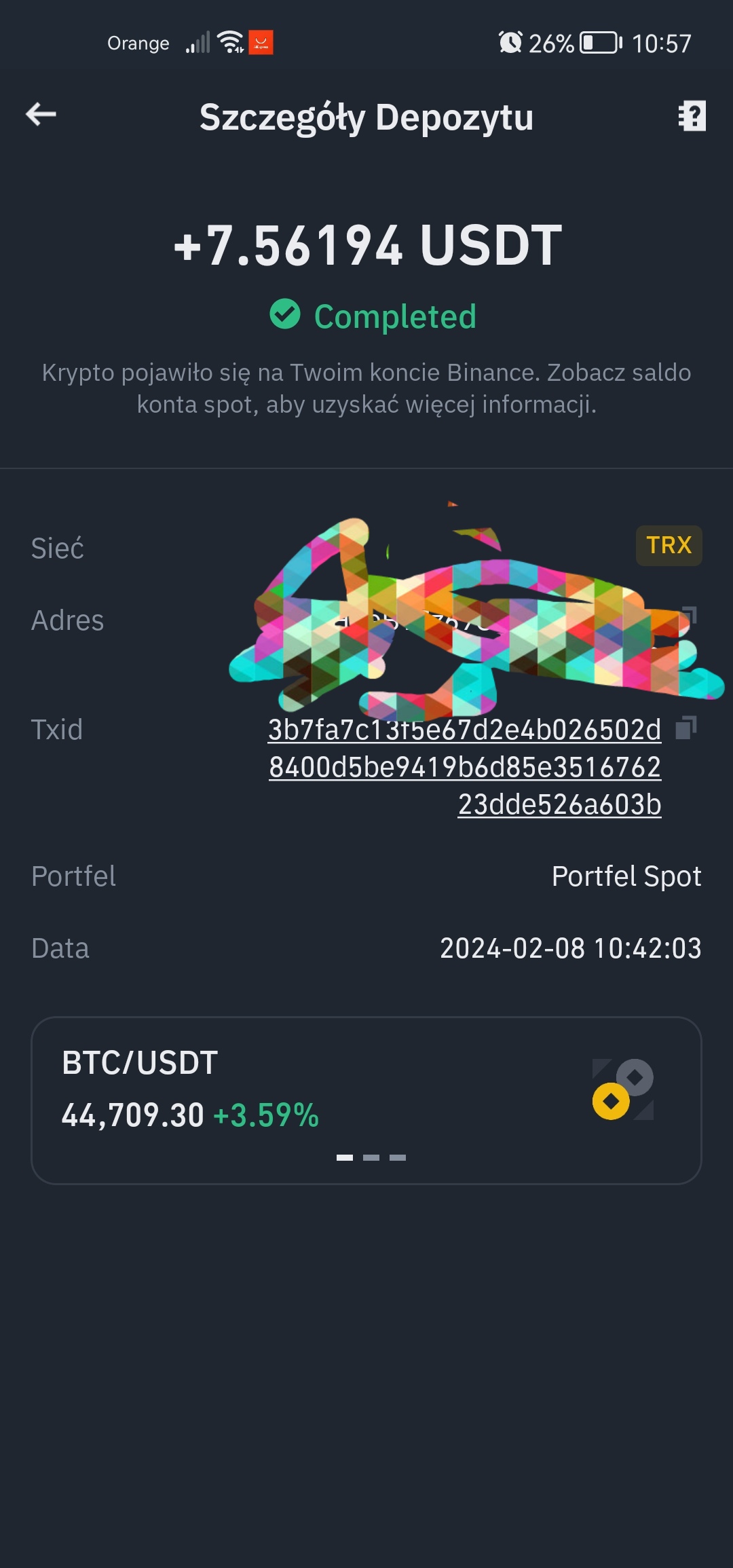Open the BTC/USDT market card
733x1568 pixels.
(366, 1100)
